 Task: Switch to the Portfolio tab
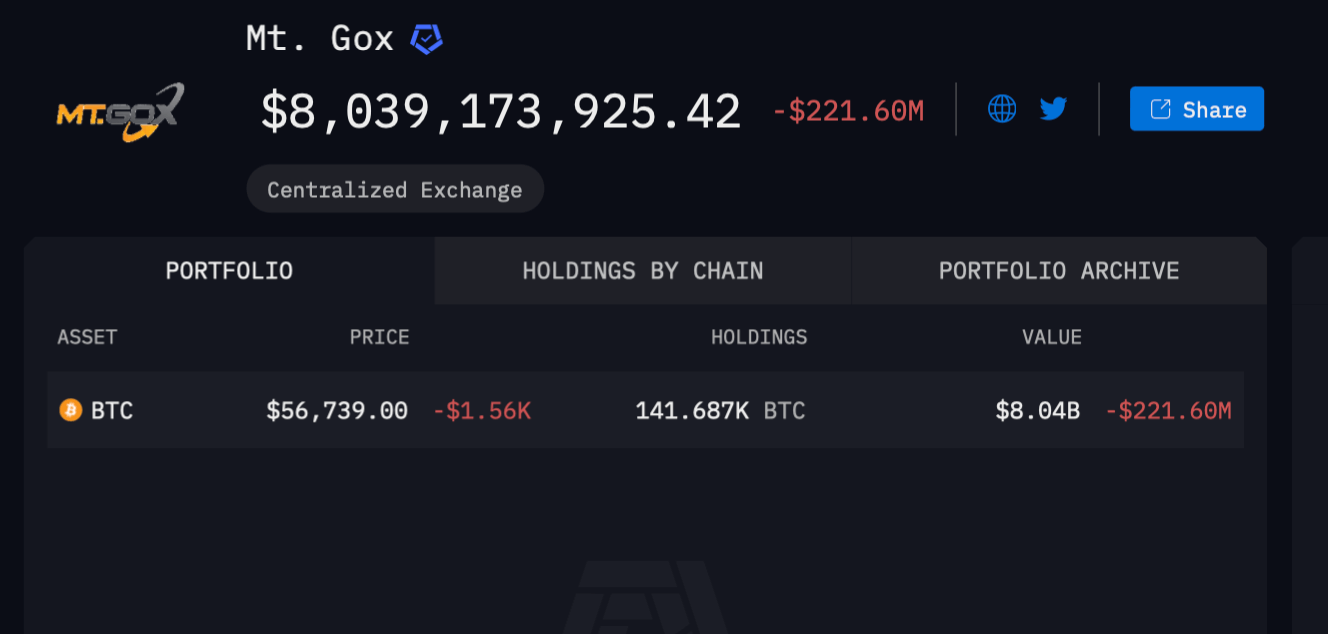click(x=229, y=271)
